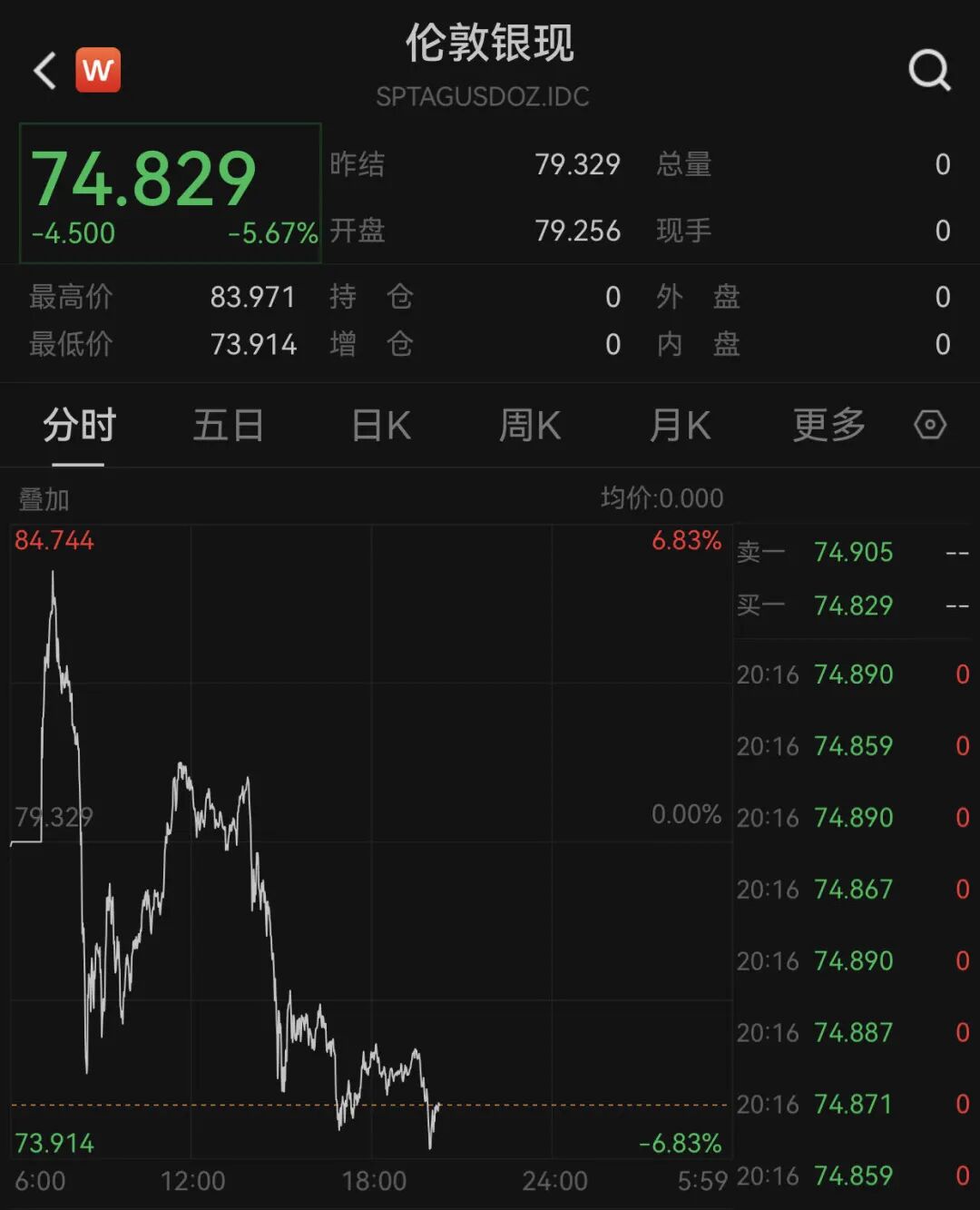The height and width of the screenshot is (1210, 980).
Task: Switch to the 分时 tab
Action: 79,425
